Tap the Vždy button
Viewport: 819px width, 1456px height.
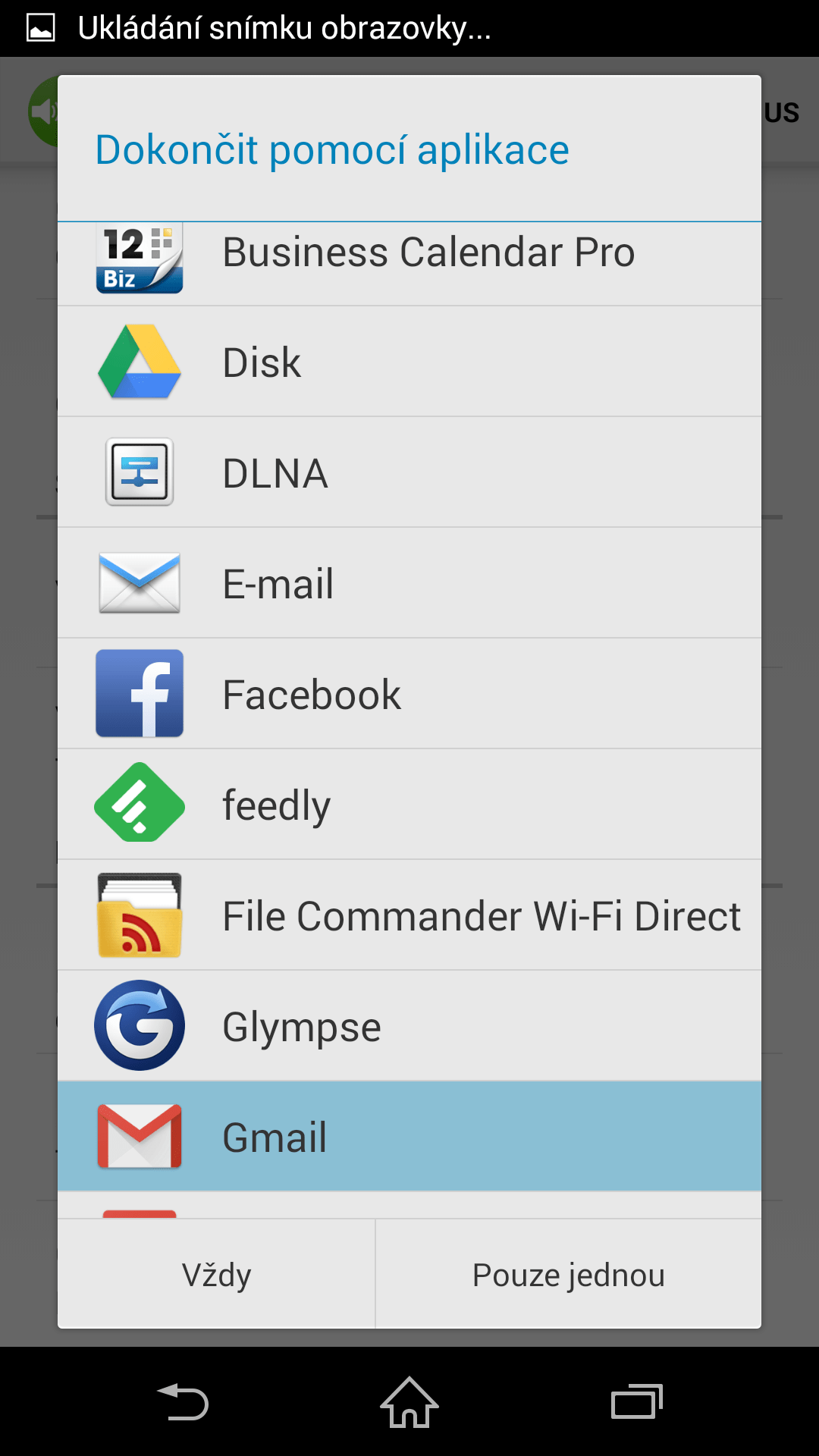click(x=217, y=1275)
